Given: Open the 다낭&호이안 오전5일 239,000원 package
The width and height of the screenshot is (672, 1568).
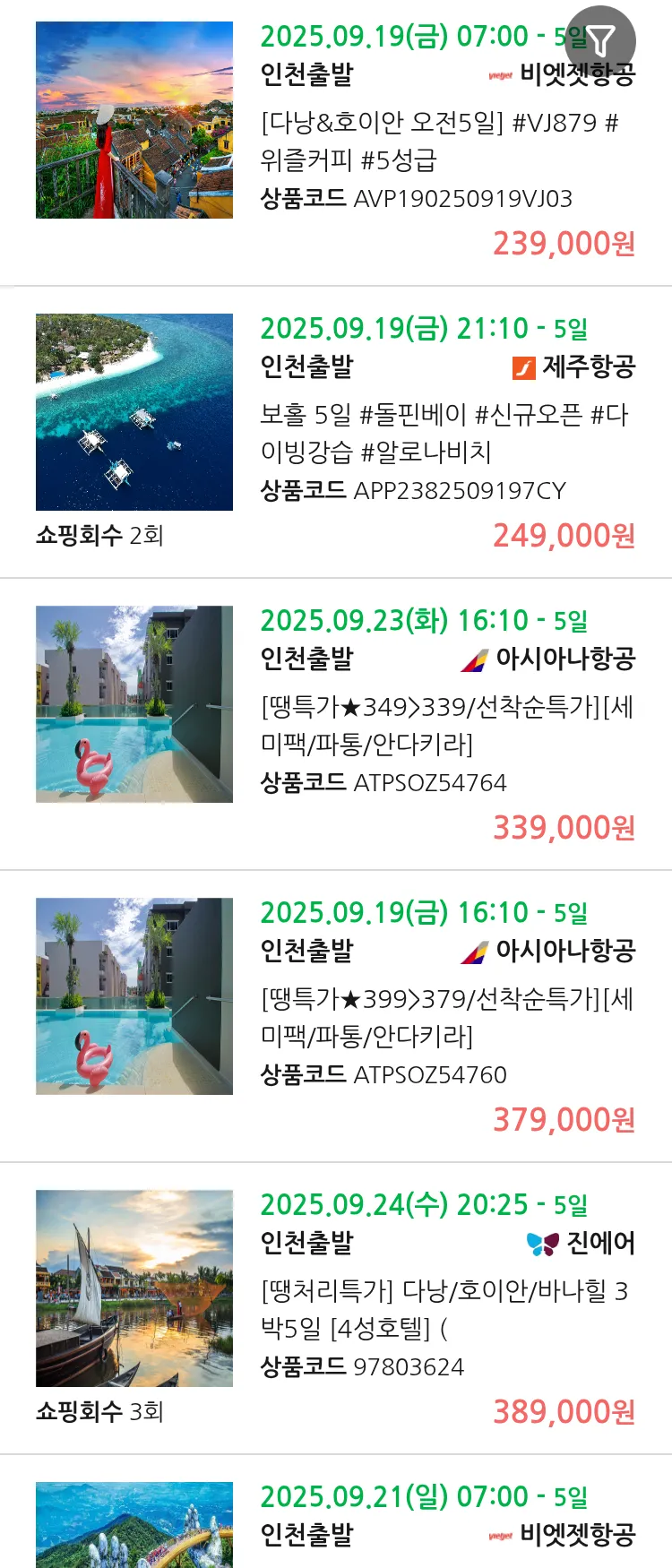Looking at the screenshot, I should click(x=439, y=141).
